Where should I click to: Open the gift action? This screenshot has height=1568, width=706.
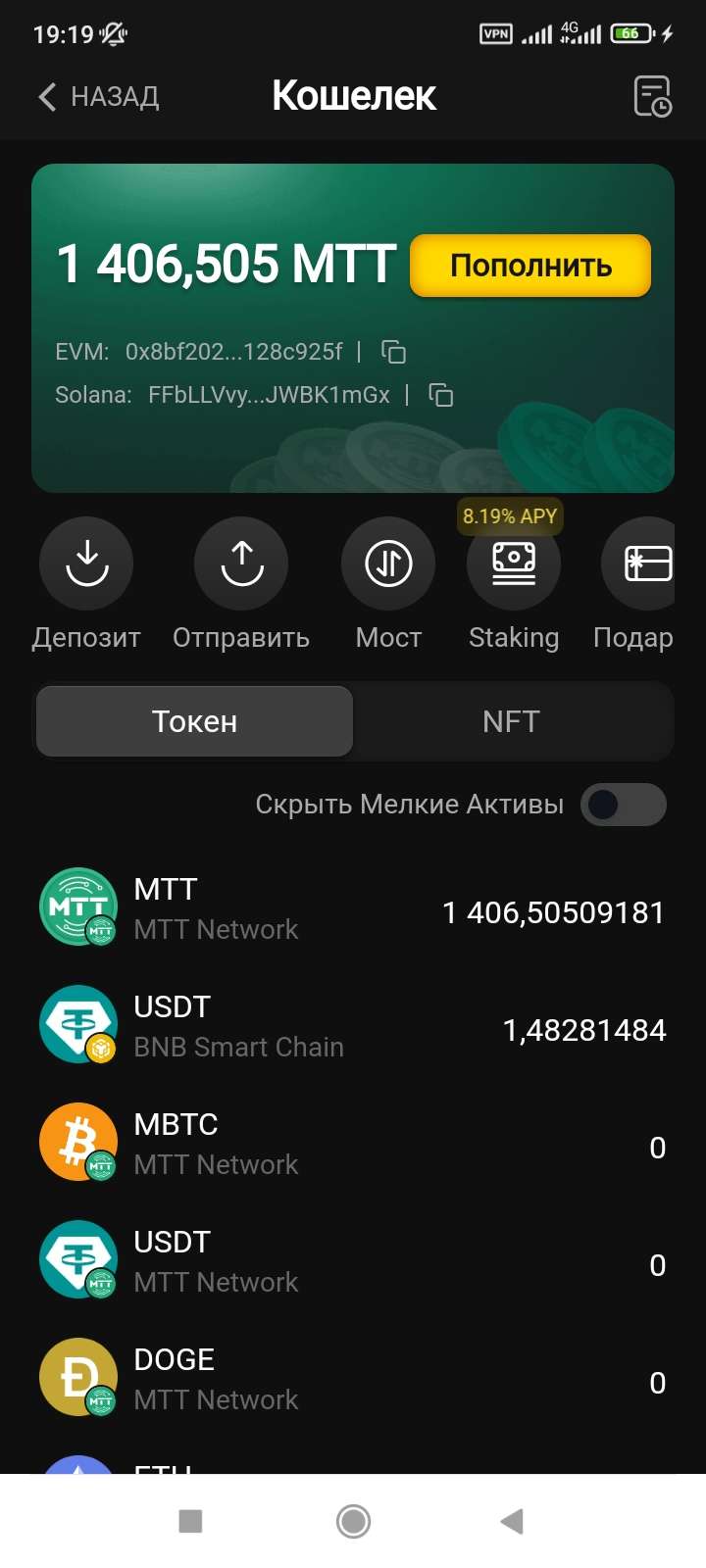[642, 564]
